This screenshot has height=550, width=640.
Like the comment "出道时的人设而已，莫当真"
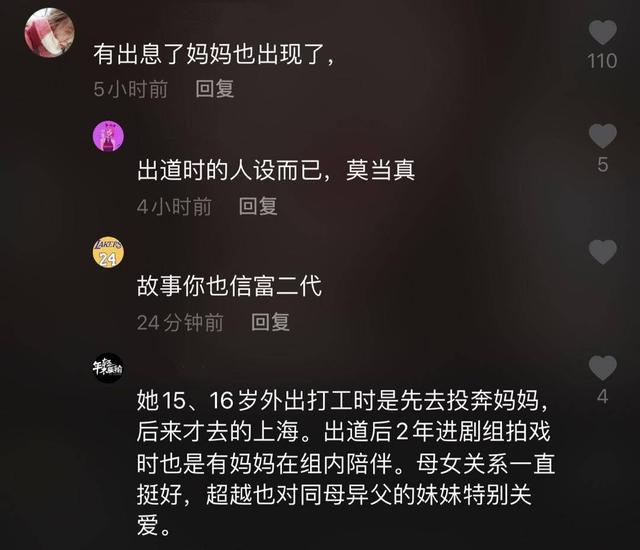[x=602, y=136]
